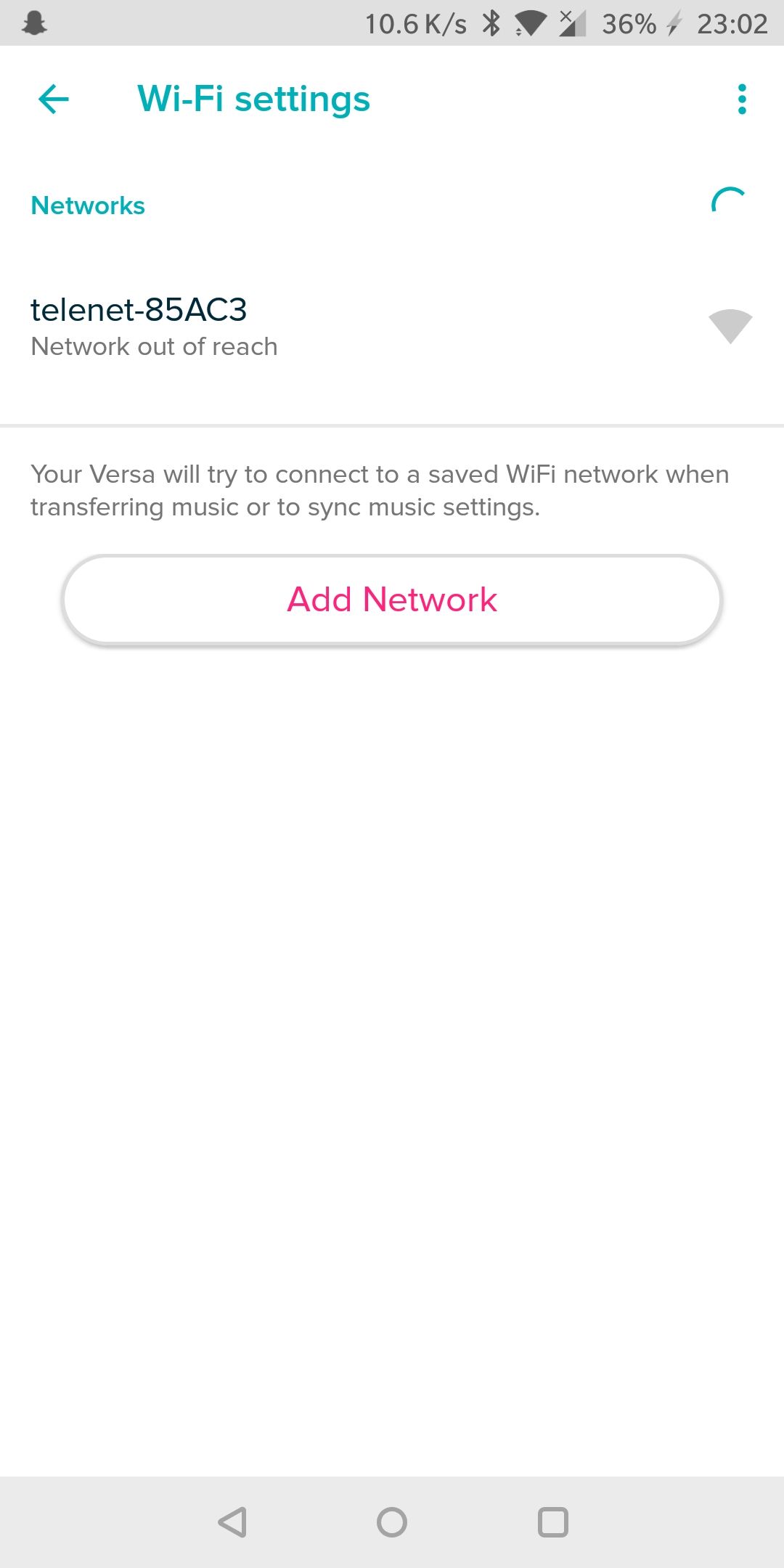Tap the system home button
Screen dimensions: 784x1568
pyautogui.click(x=392, y=1522)
